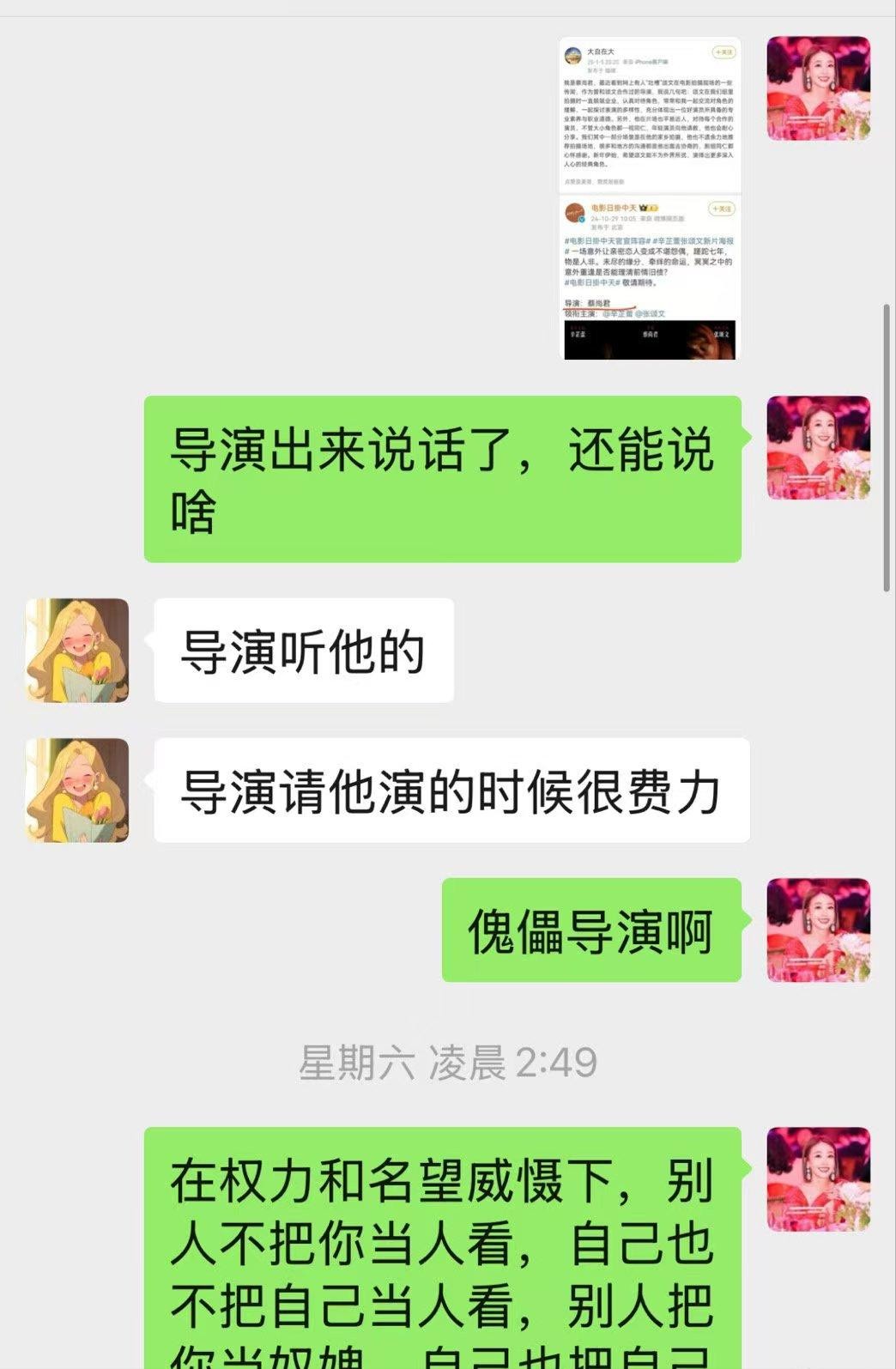Viewport: 896px width, 1369px height.
Task: Tap avatar next to "导演出来说话了" message
Action: pyautogui.click(x=818, y=447)
